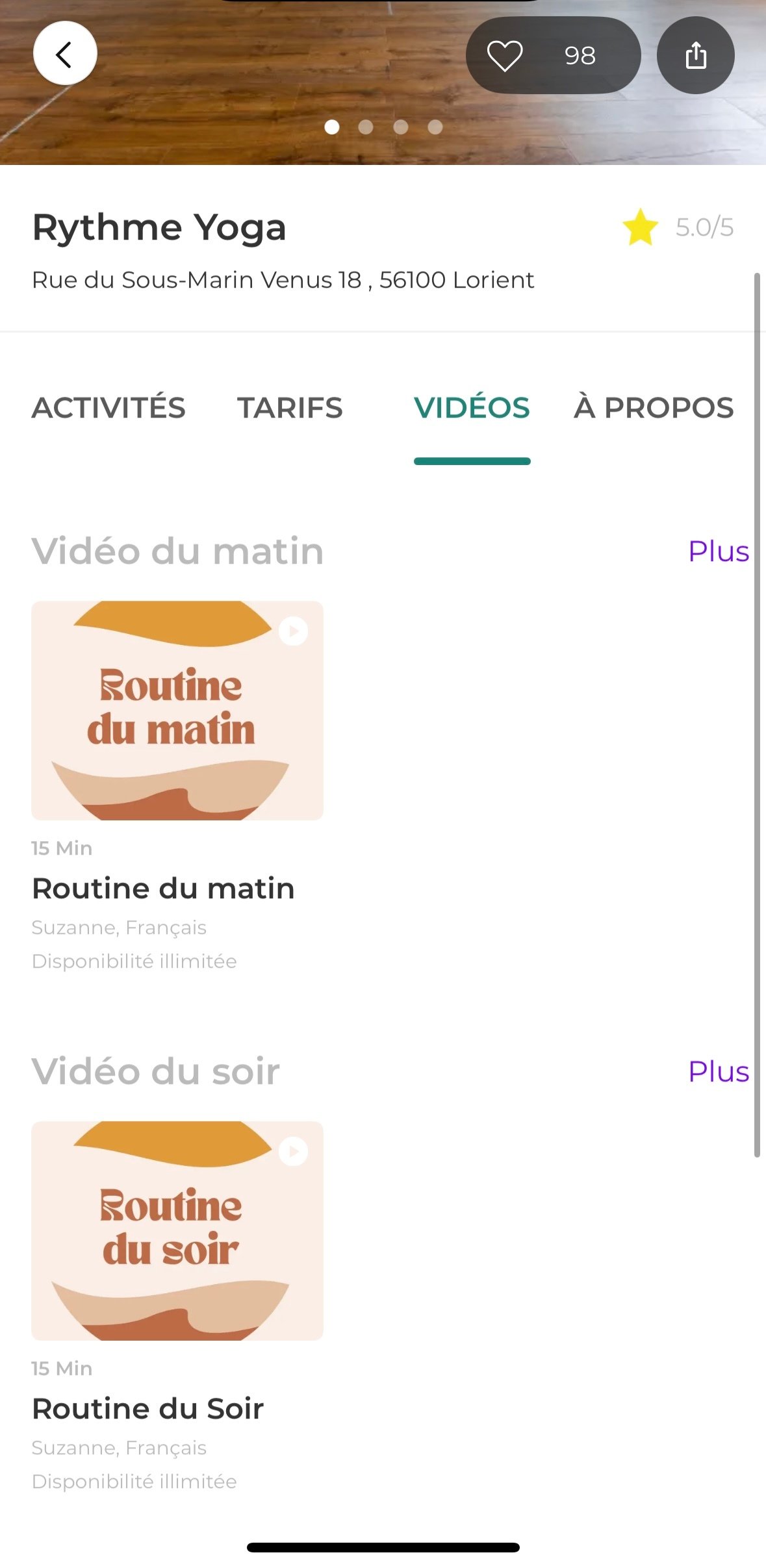Open the Tarifs tab
The height and width of the screenshot is (1568, 766).
290,408
